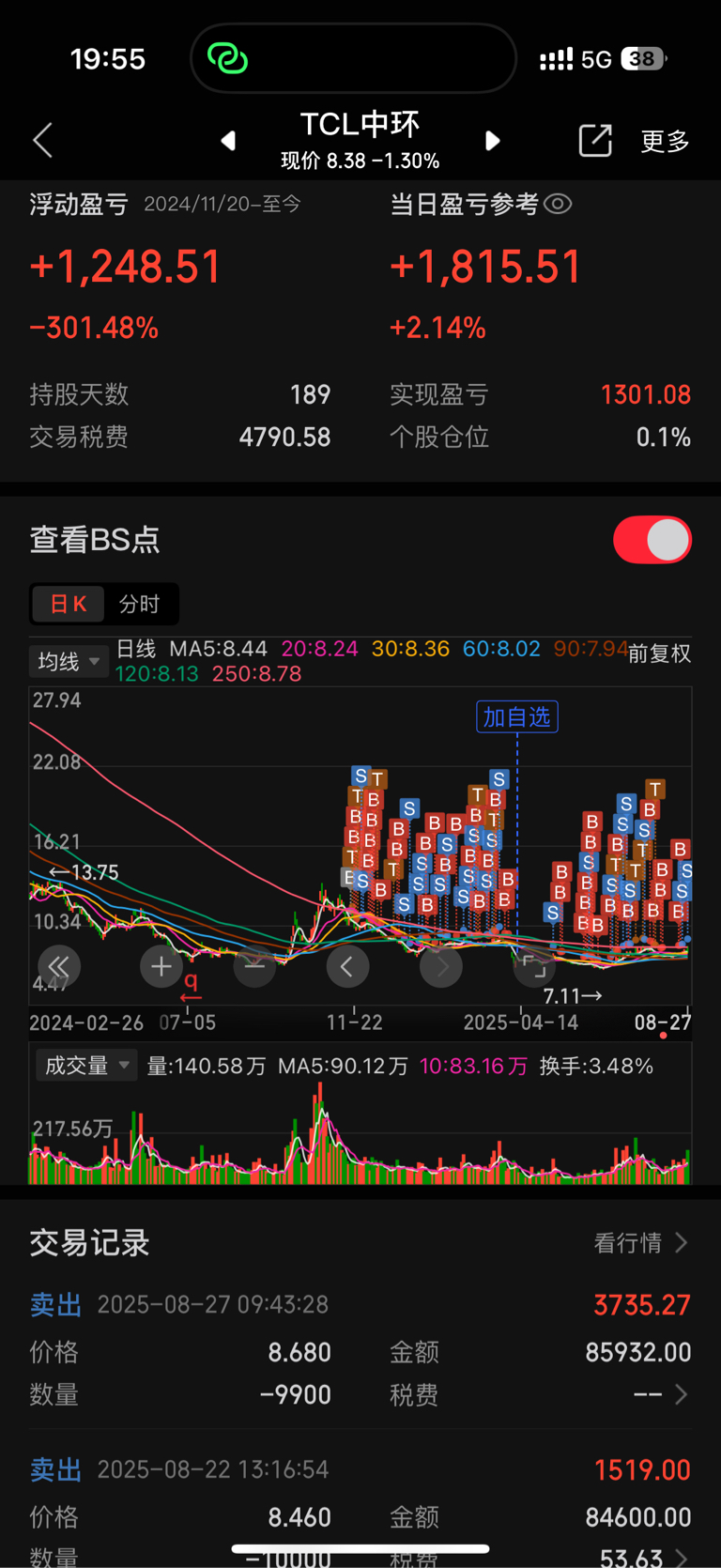Zoom in the chart with plus
The image size is (721, 1568).
(161, 966)
